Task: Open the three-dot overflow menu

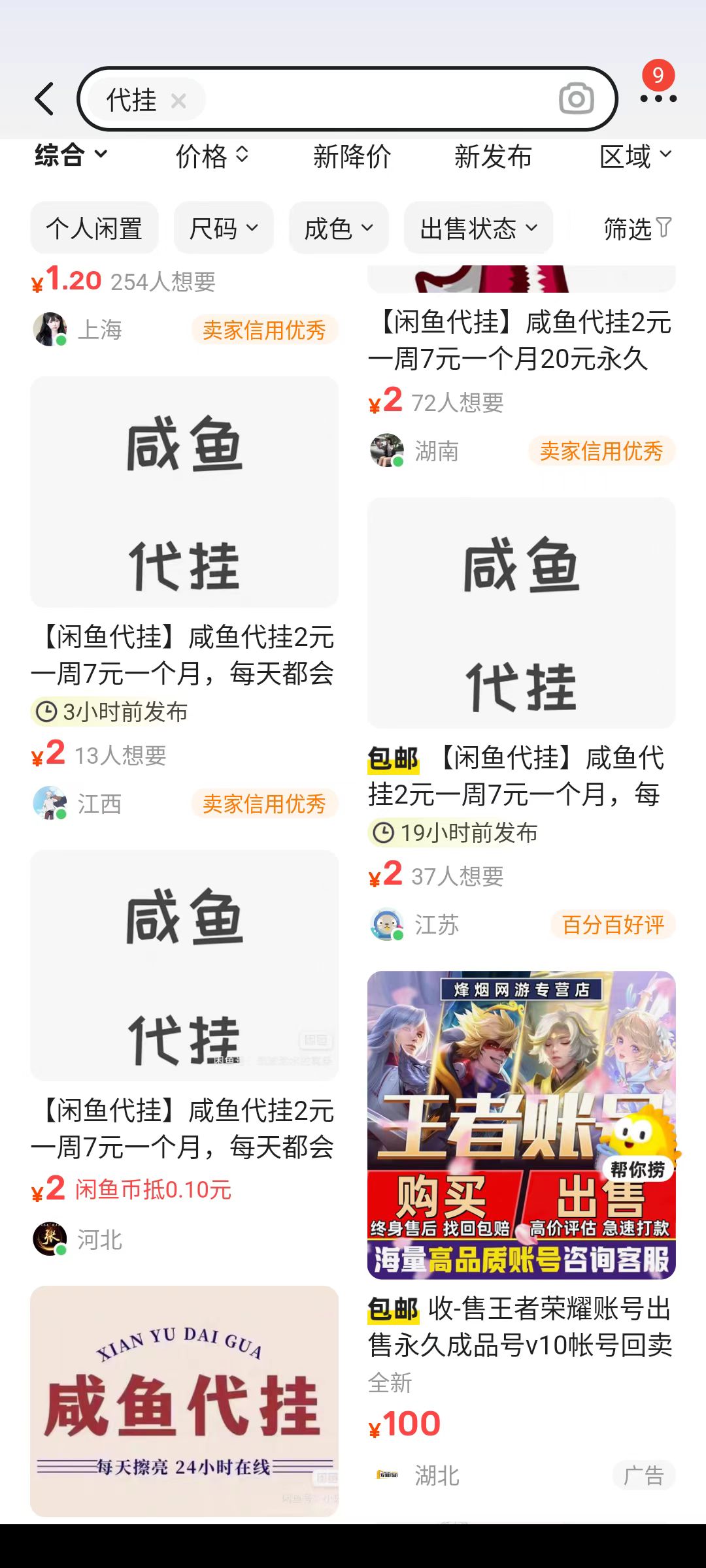Action: tap(658, 99)
